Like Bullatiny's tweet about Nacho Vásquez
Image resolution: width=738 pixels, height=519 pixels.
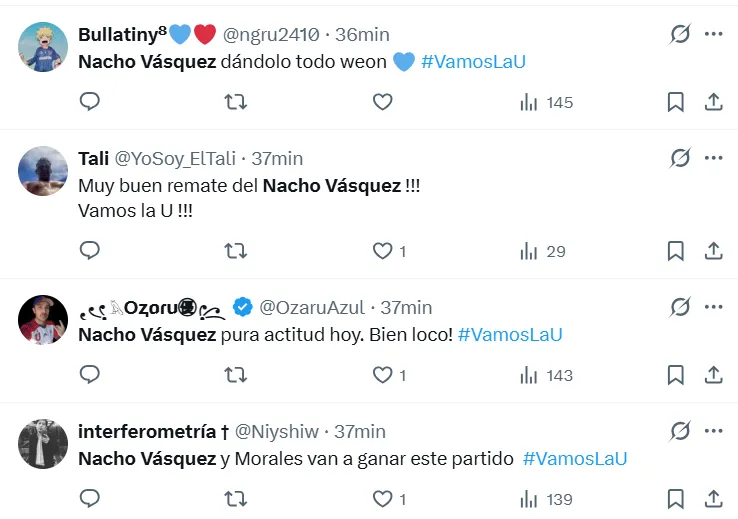(x=382, y=102)
